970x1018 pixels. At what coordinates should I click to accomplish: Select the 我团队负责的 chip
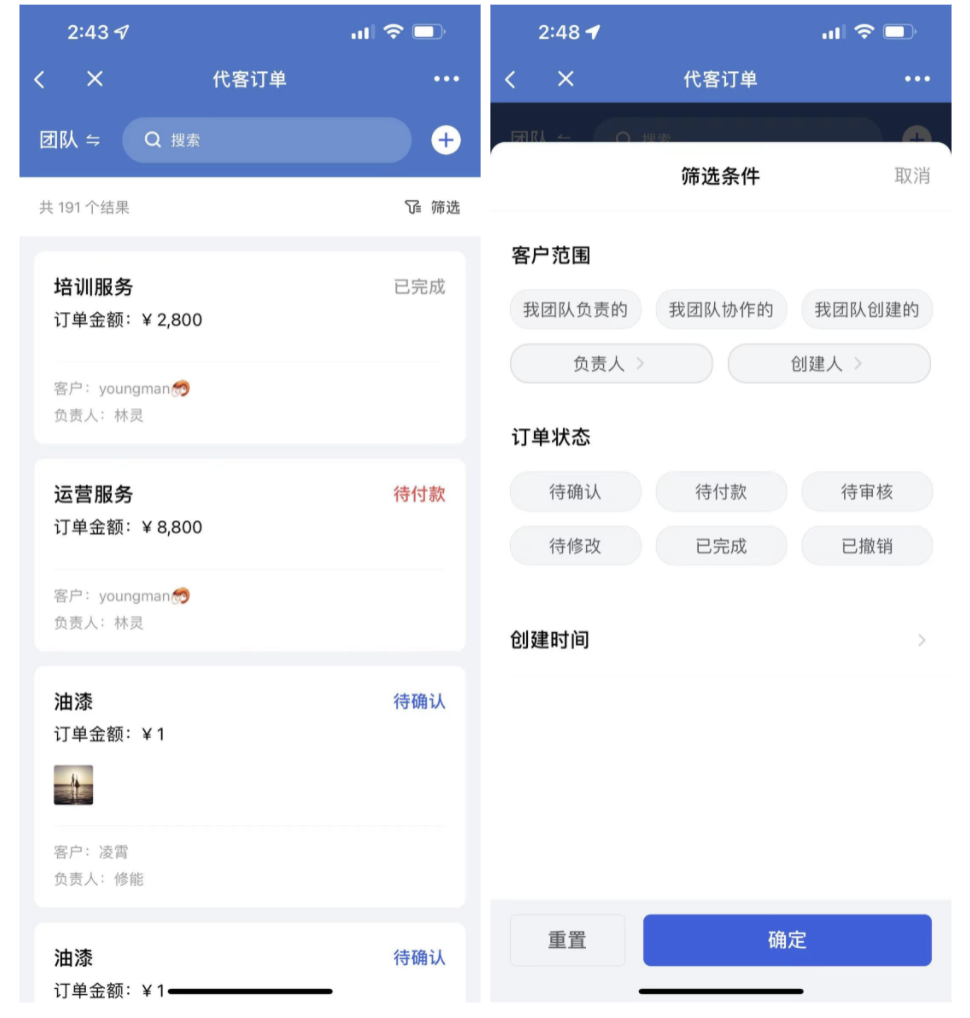[575, 310]
